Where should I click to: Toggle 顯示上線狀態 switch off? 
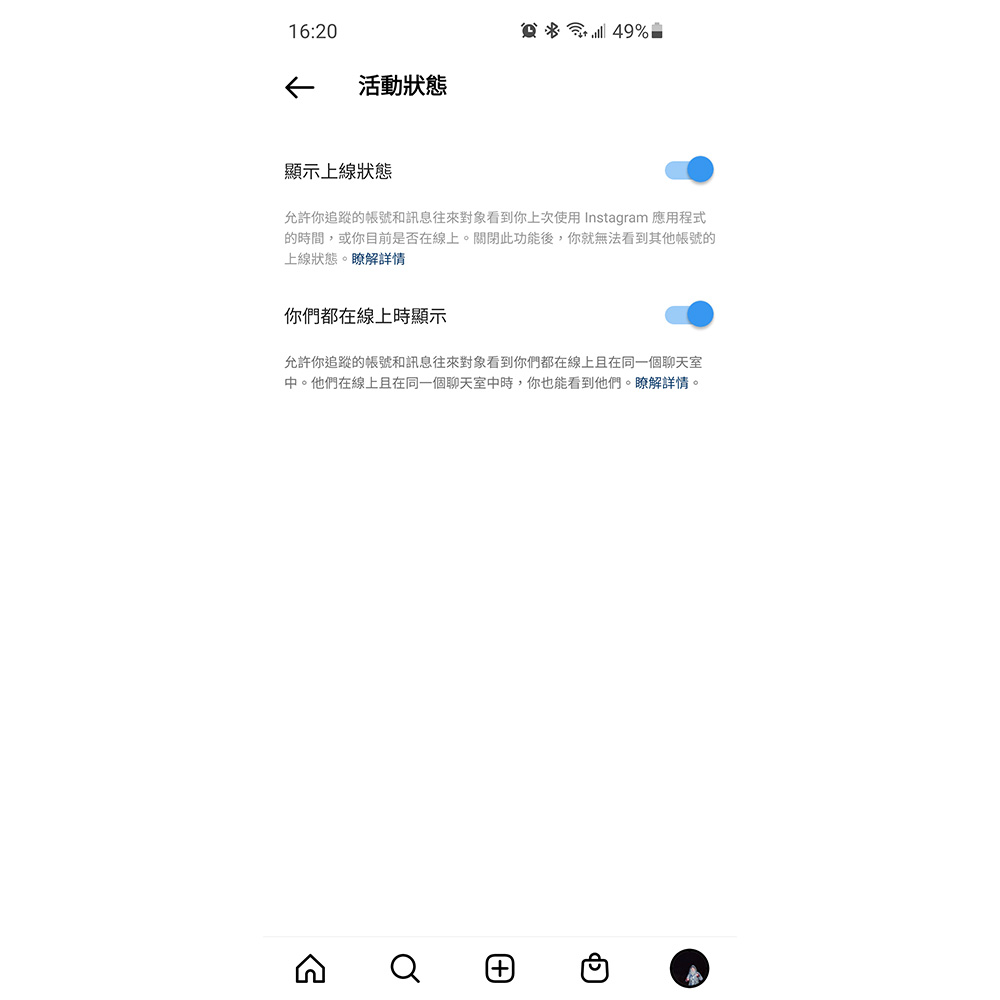coord(690,170)
